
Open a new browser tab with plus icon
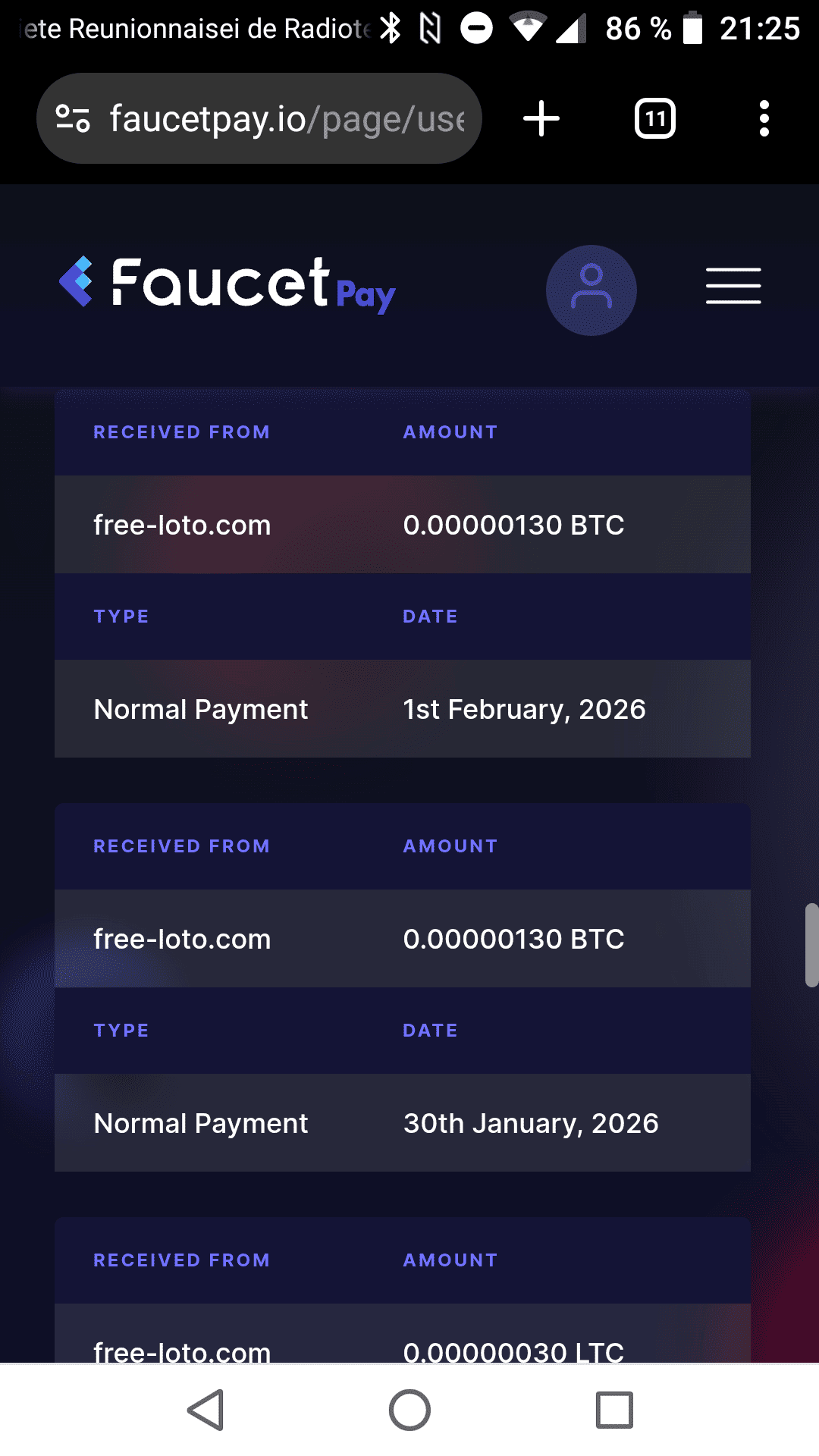point(541,118)
